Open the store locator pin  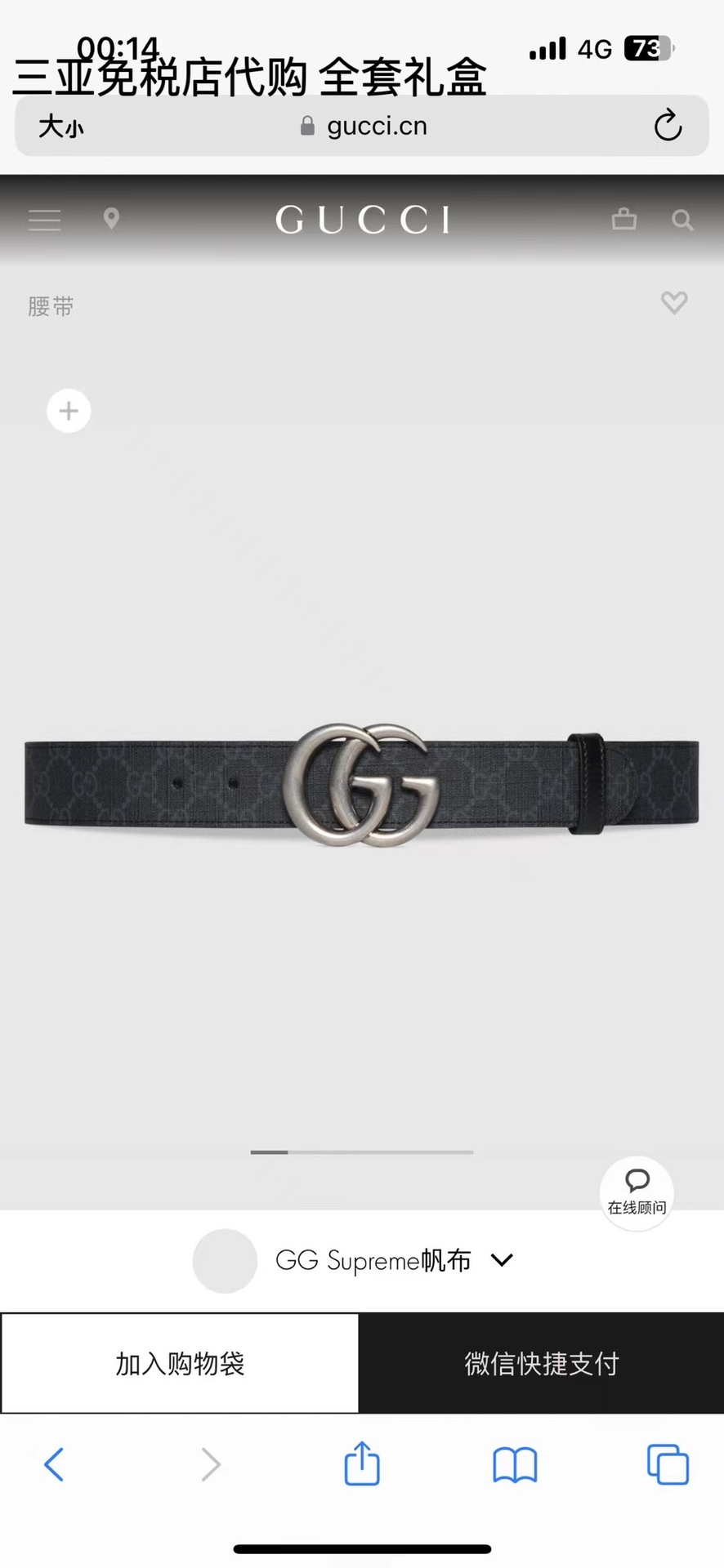coord(112,219)
